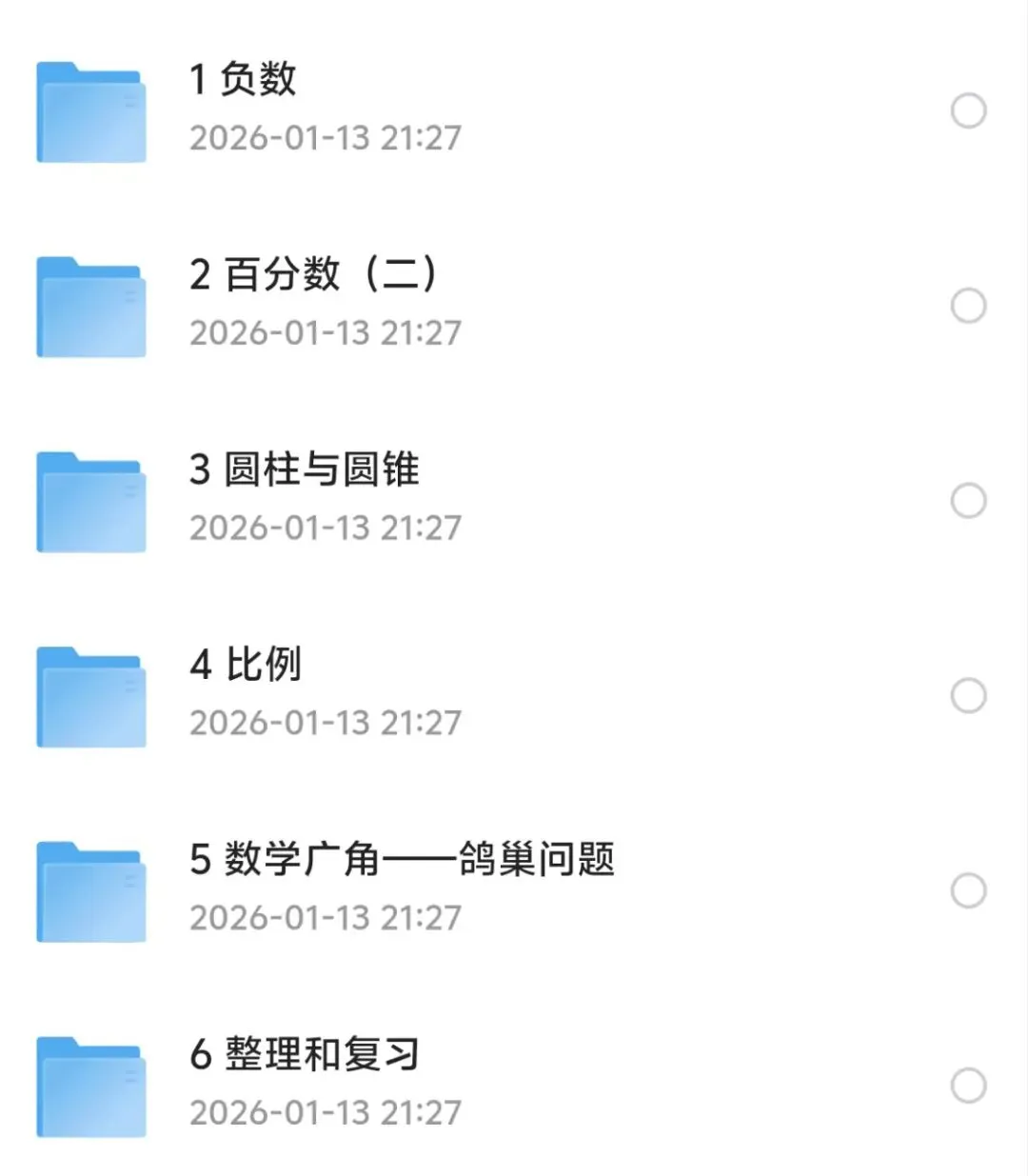Check the circle beside 4 比例

[x=968, y=696]
